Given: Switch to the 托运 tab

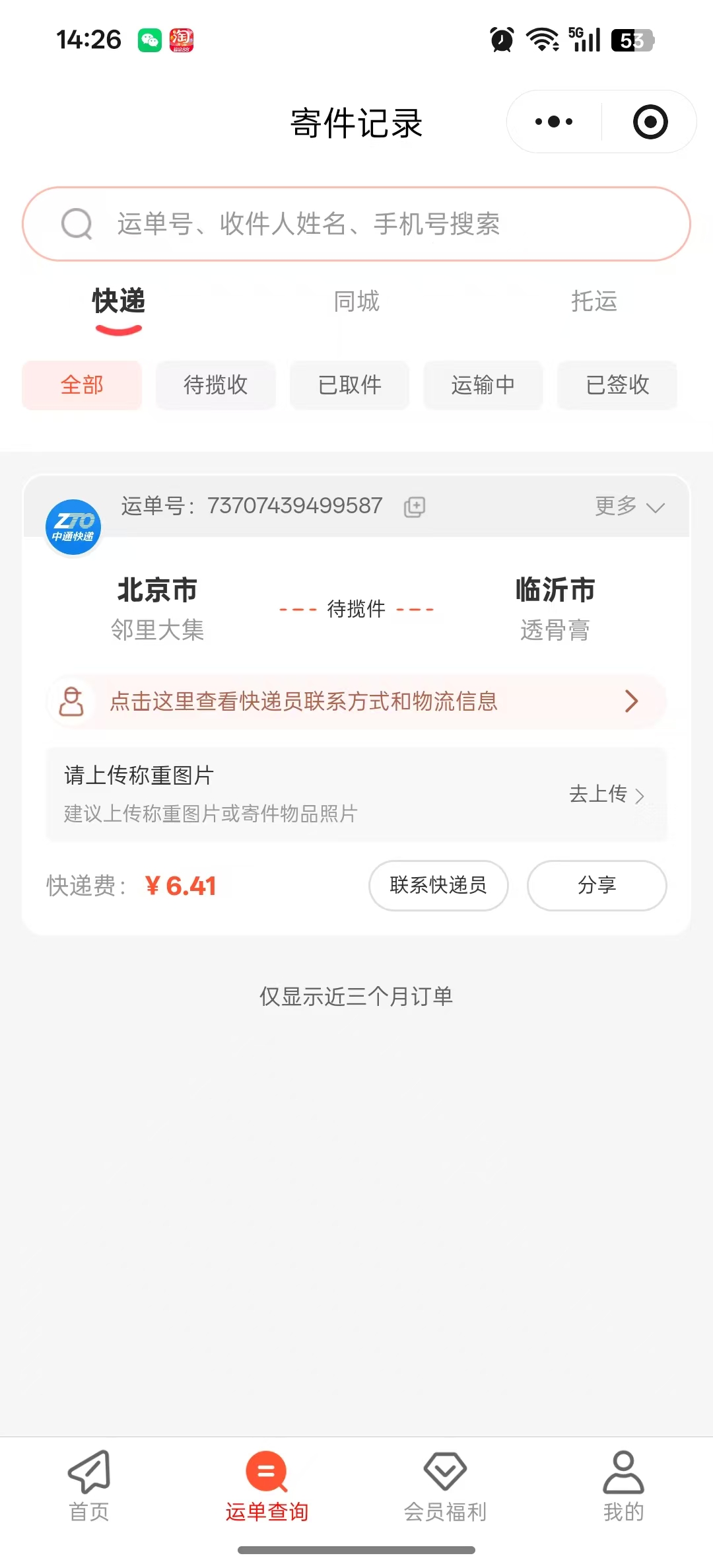Looking at the screenshot, I should coord(594,301).
